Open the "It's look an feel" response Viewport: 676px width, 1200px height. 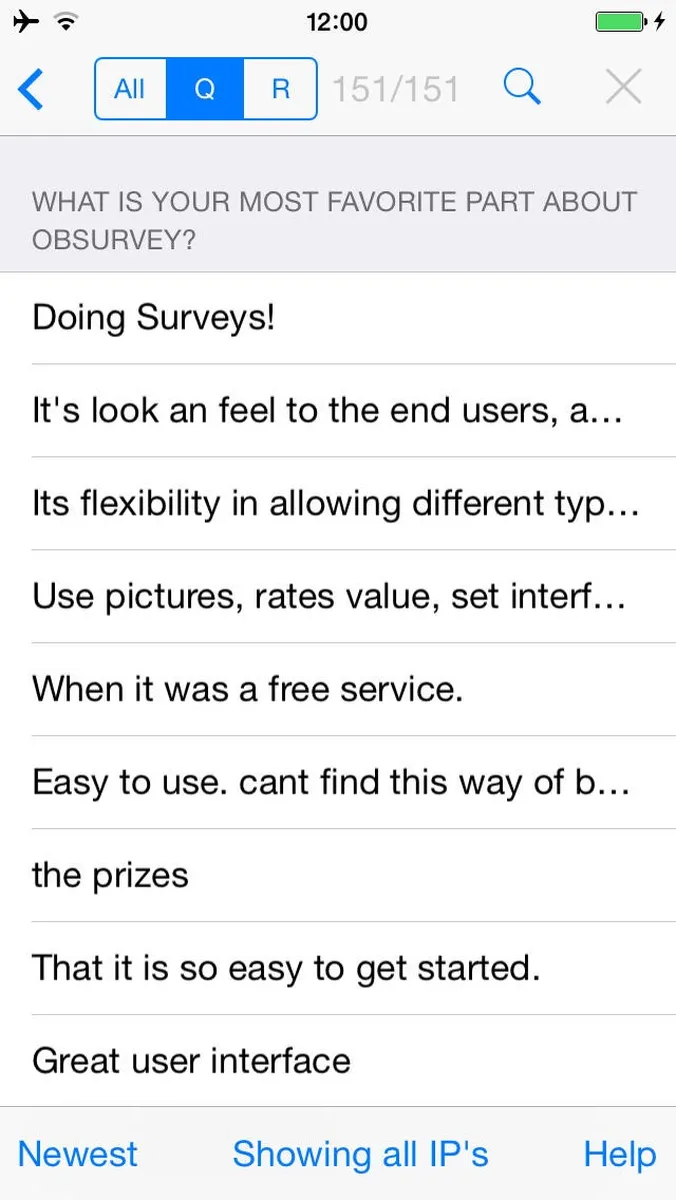(338, 411)
